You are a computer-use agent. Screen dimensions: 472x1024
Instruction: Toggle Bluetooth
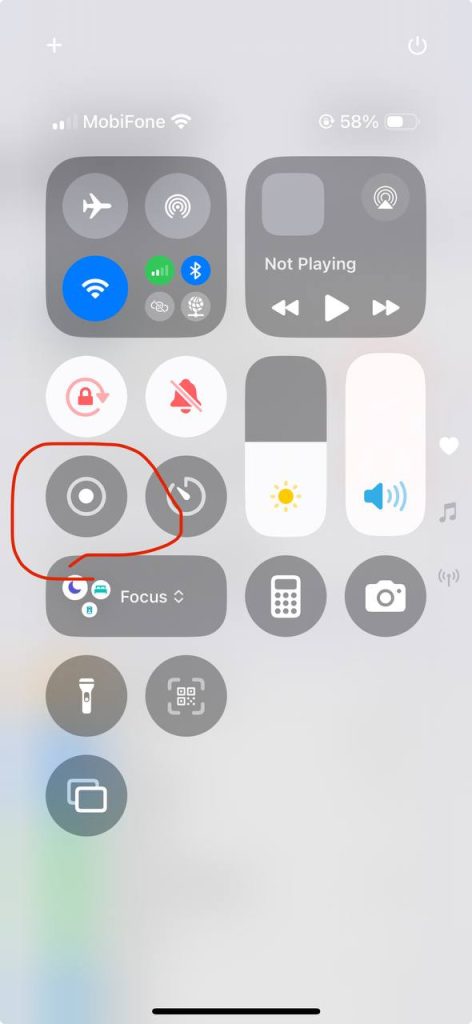point(195,270)
